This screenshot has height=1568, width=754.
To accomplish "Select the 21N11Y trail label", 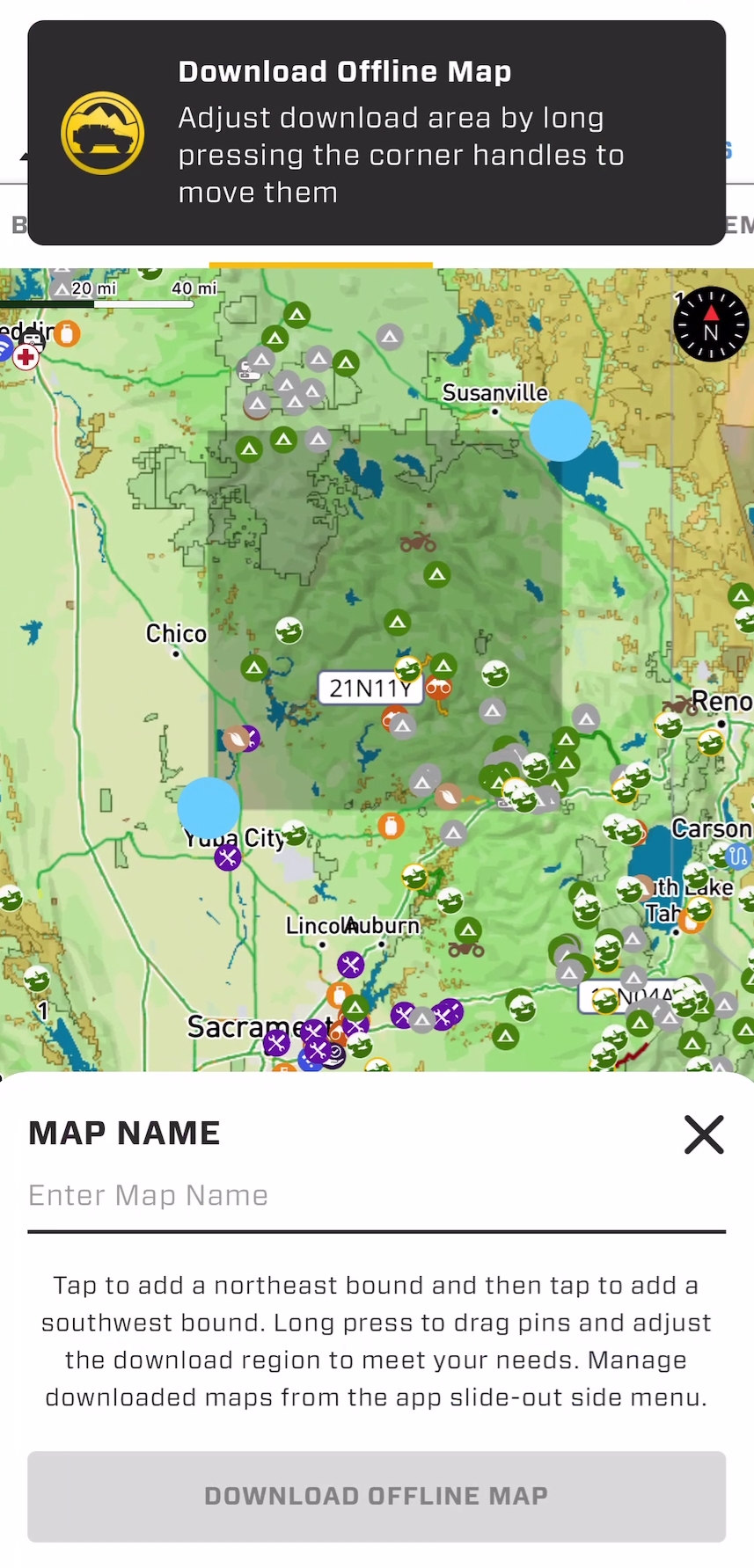I will [x=370, y=688].
